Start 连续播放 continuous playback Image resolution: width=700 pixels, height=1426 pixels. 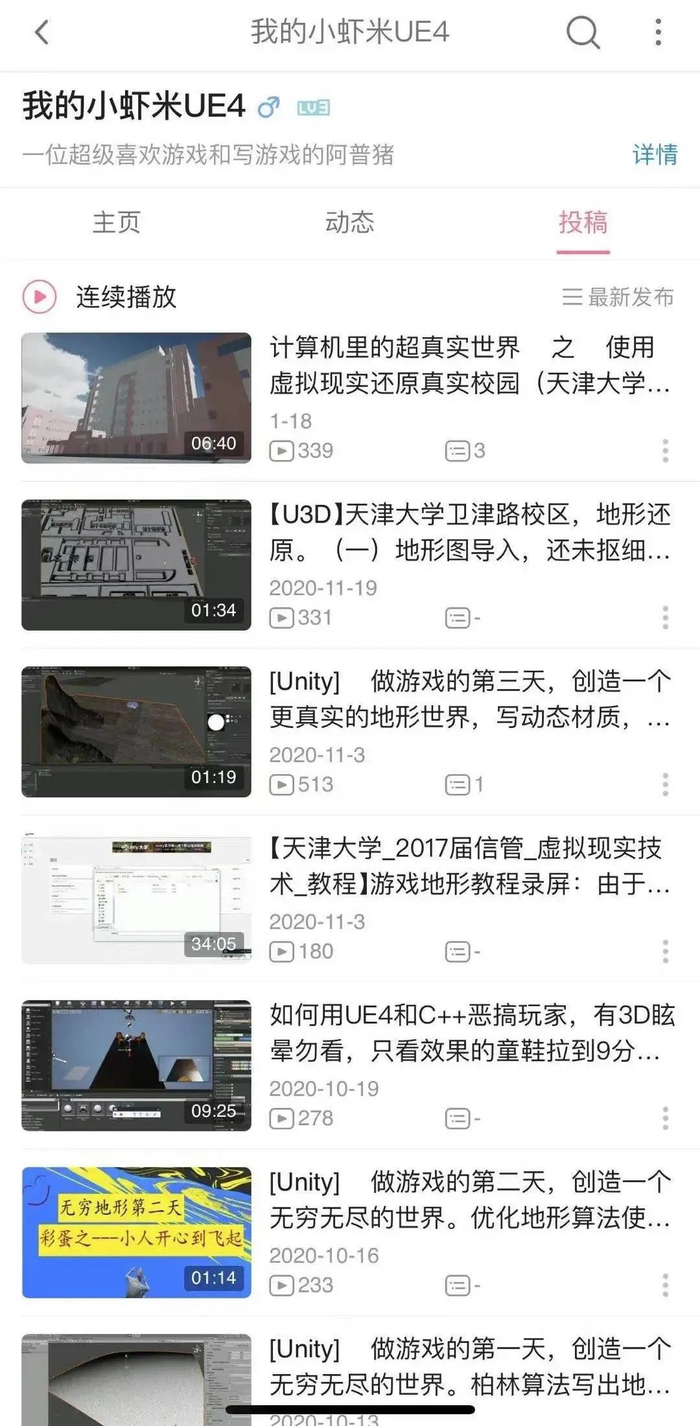(x=100, y=296)
